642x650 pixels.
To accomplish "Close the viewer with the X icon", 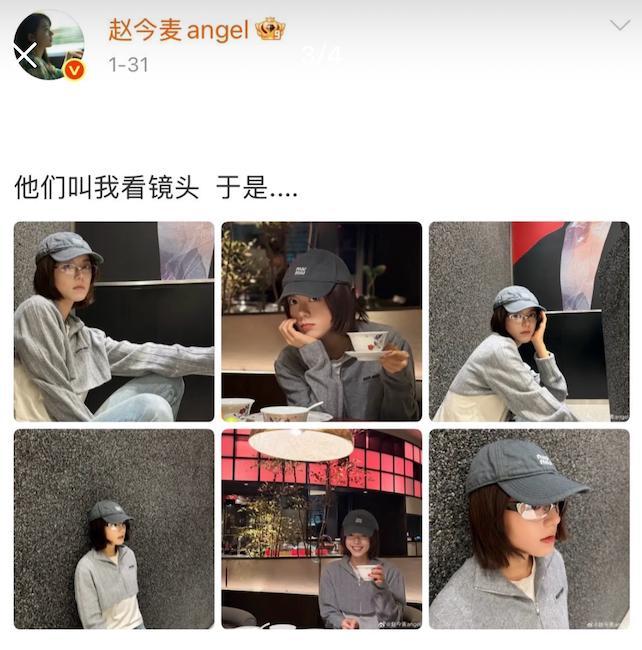I will pyautogui.click(x=25, y=55).
